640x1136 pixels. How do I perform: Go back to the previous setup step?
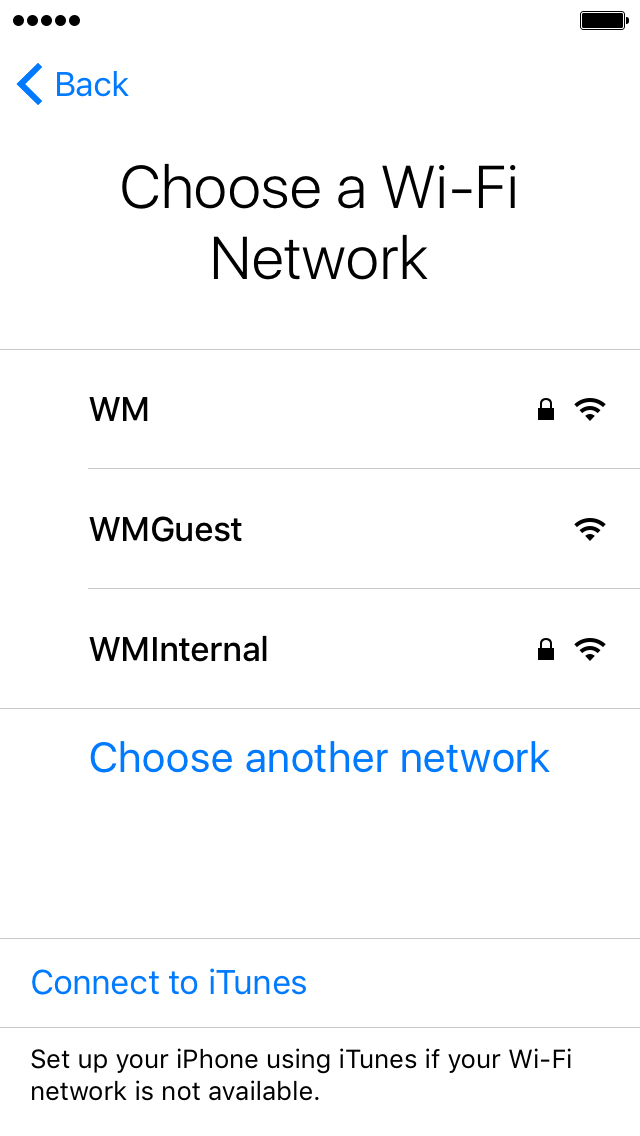(73, 85)
